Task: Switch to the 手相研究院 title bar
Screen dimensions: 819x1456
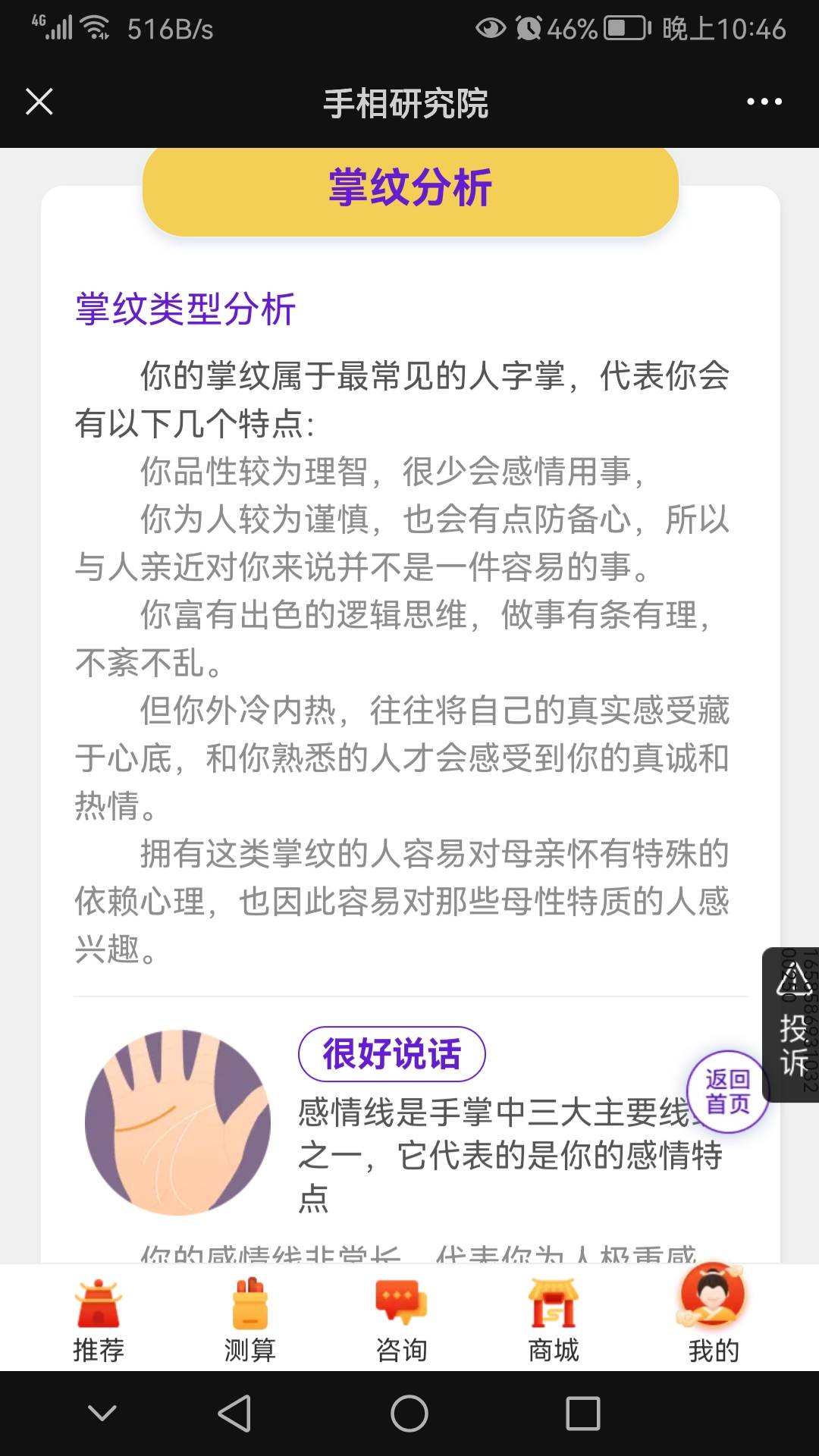Action: point(408,104)
